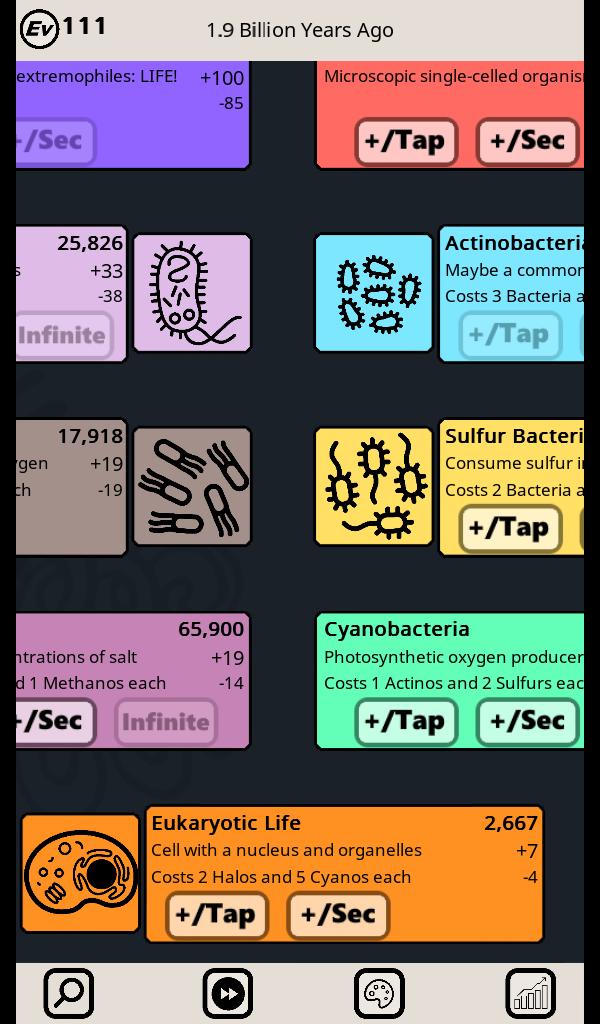Tap +/Sec on the salt concentrations card
600x1024 pixels.
pos(55,721)
